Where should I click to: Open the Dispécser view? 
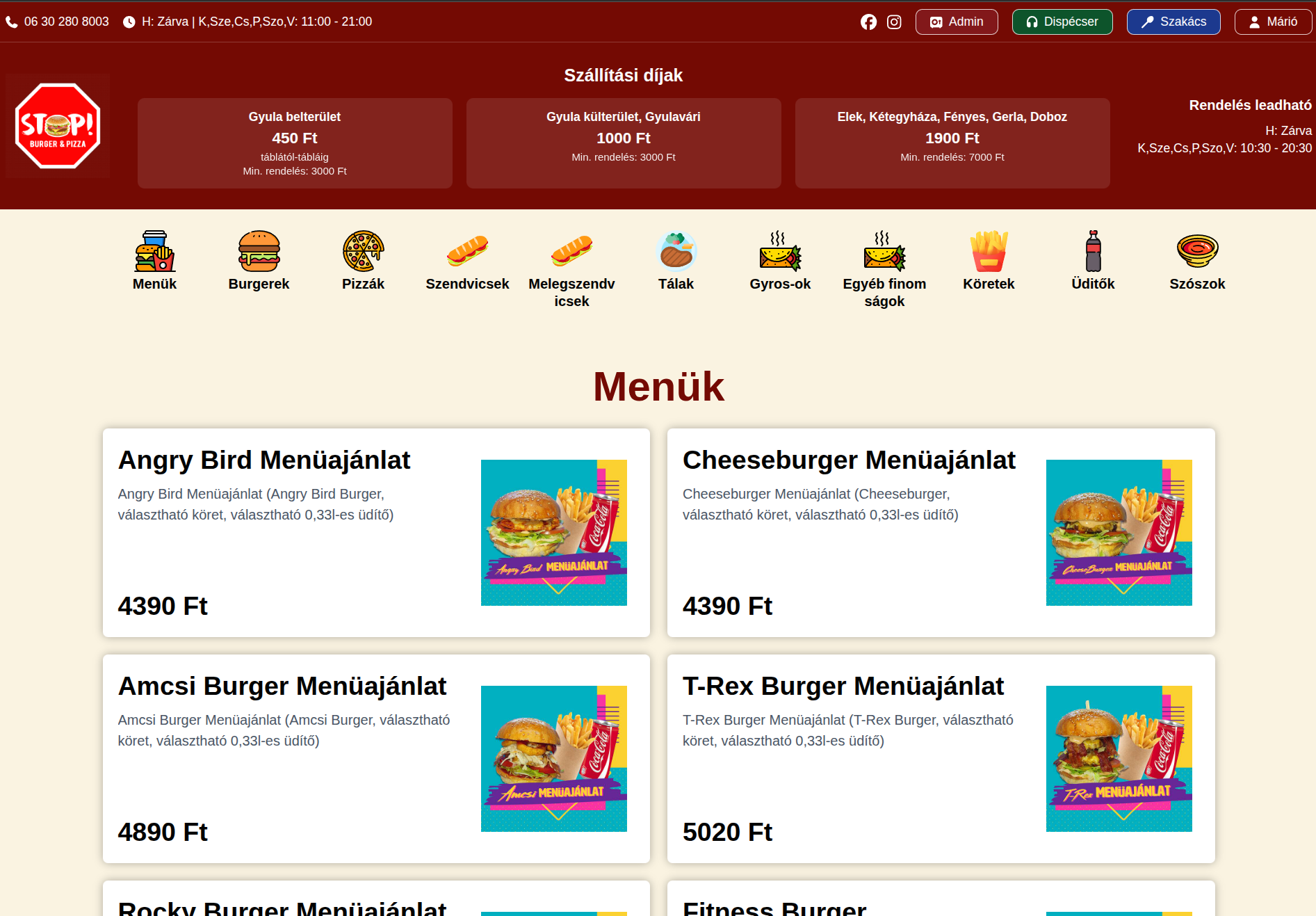[1062, 22]
